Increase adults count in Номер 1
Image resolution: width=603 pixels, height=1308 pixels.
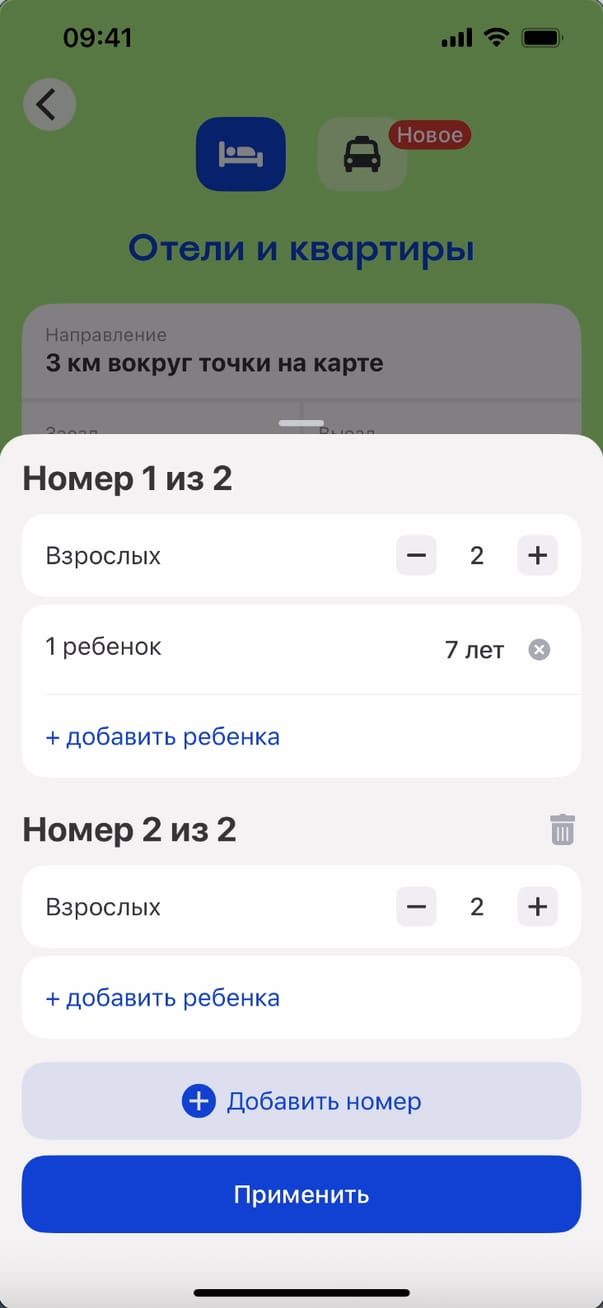[537, 555]
